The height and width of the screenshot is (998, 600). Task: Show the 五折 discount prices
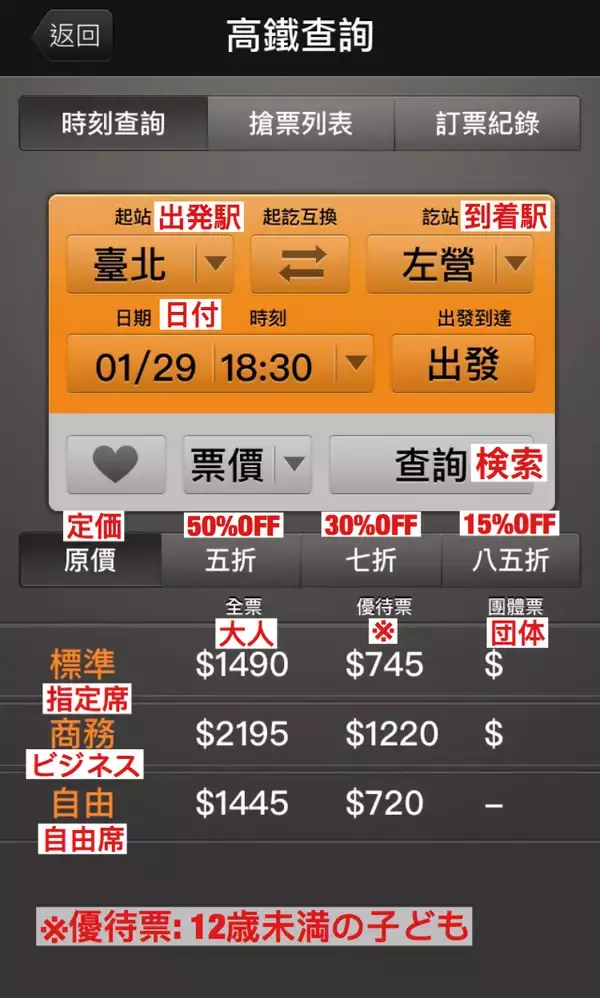click(230, 560)
